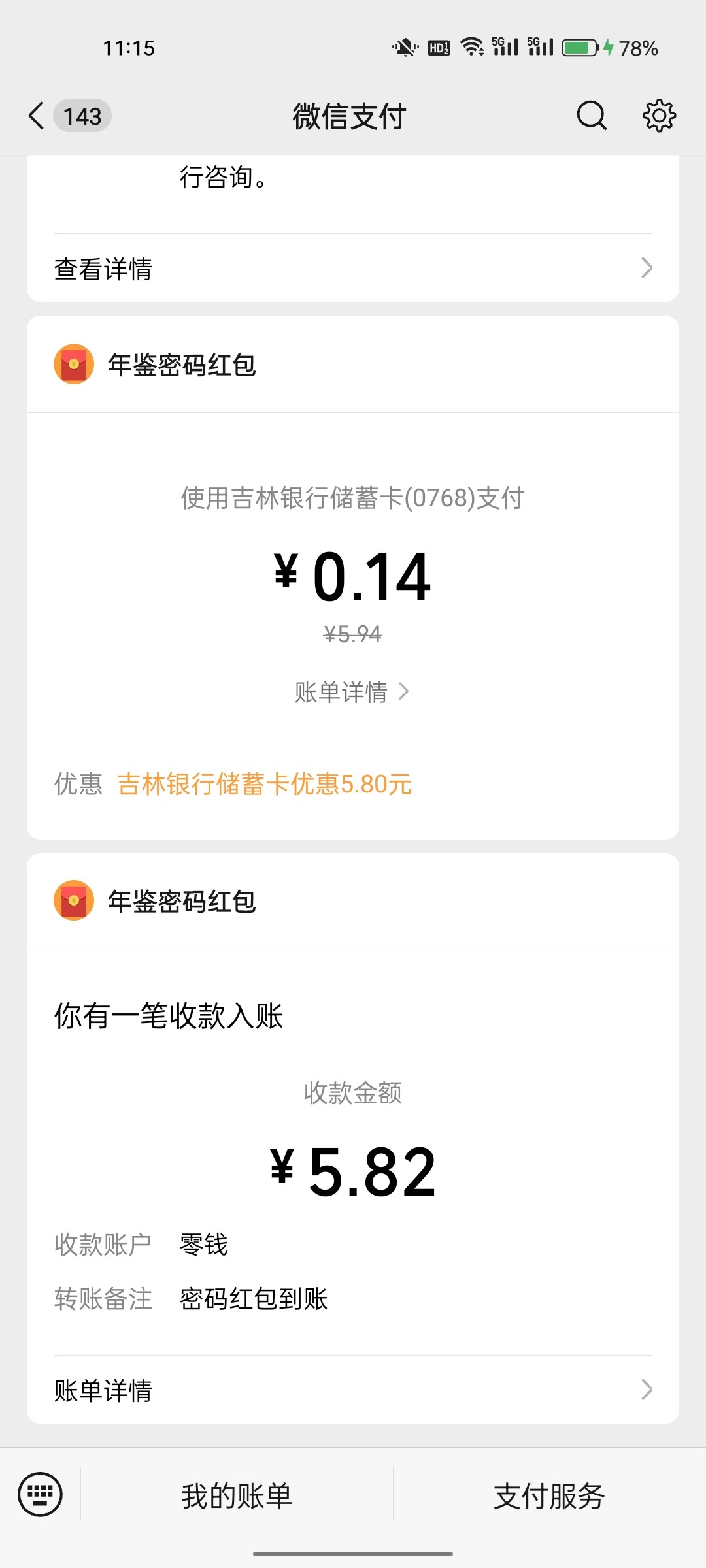This screenshot has width=706, height=1568.
Task: Open 账单详情 for the ¥5.82 receipt
Action: (x=353, y=1390)
